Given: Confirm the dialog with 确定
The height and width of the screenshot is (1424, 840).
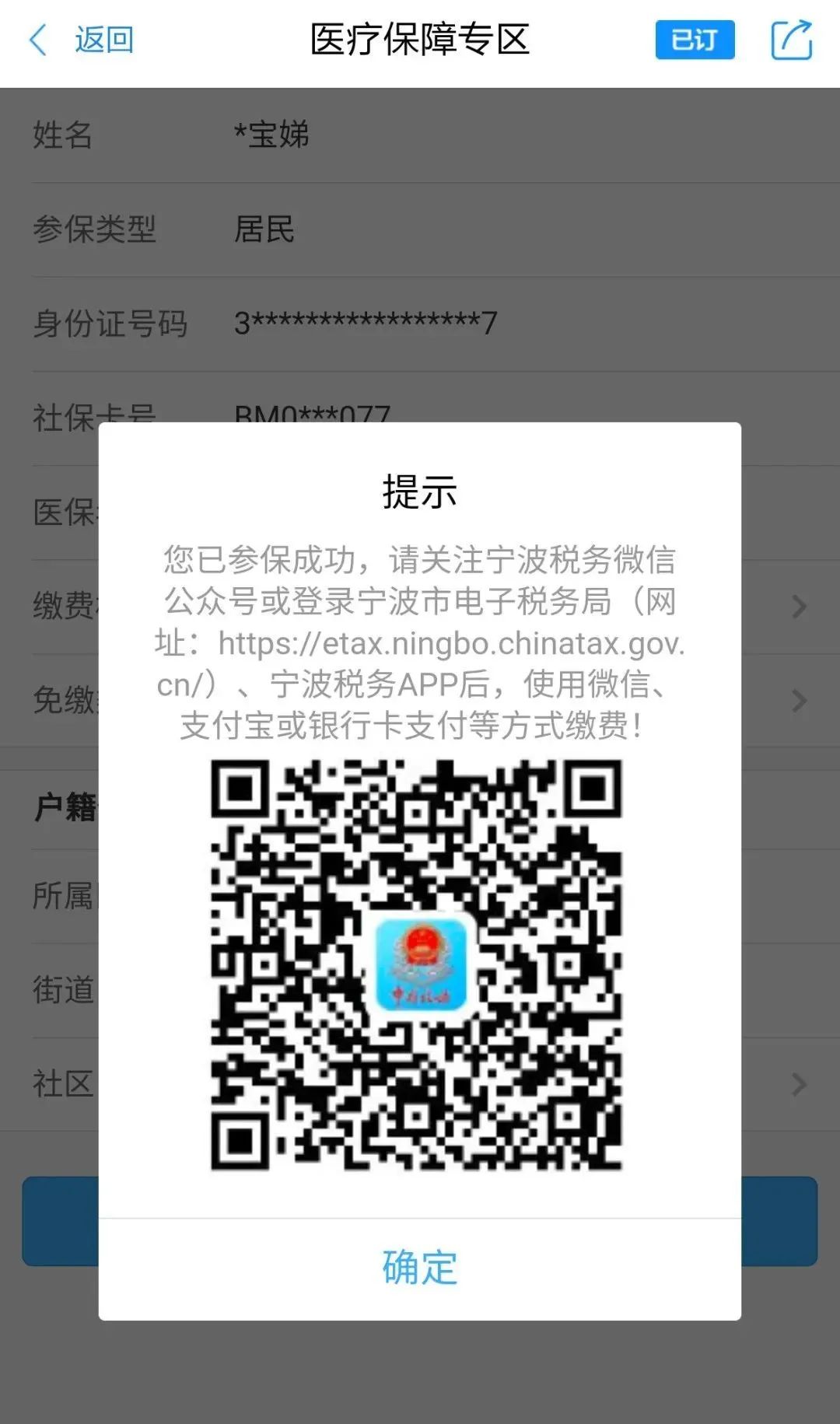Looking at the screenshot, I should 419,1268.
